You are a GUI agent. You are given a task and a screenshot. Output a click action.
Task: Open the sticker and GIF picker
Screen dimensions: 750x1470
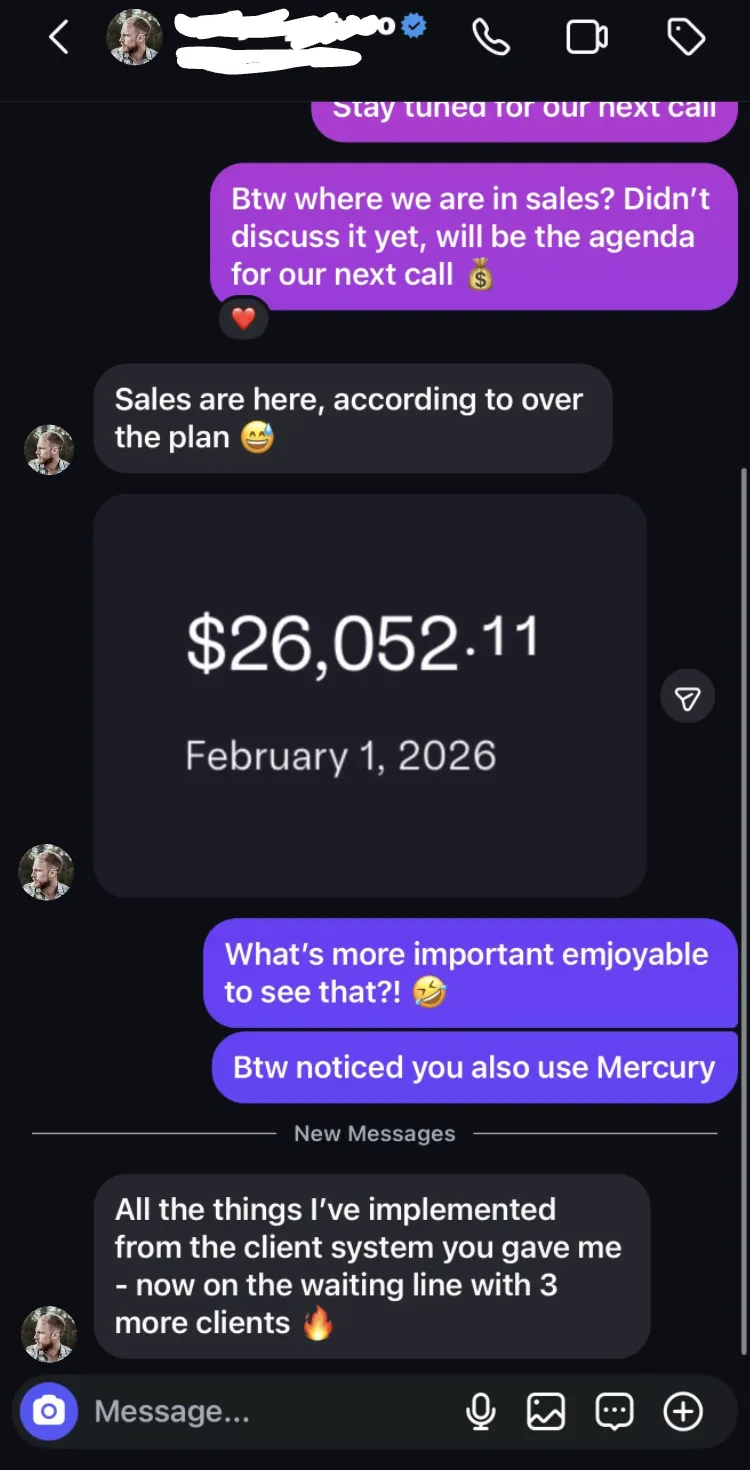pos(614,1411)
